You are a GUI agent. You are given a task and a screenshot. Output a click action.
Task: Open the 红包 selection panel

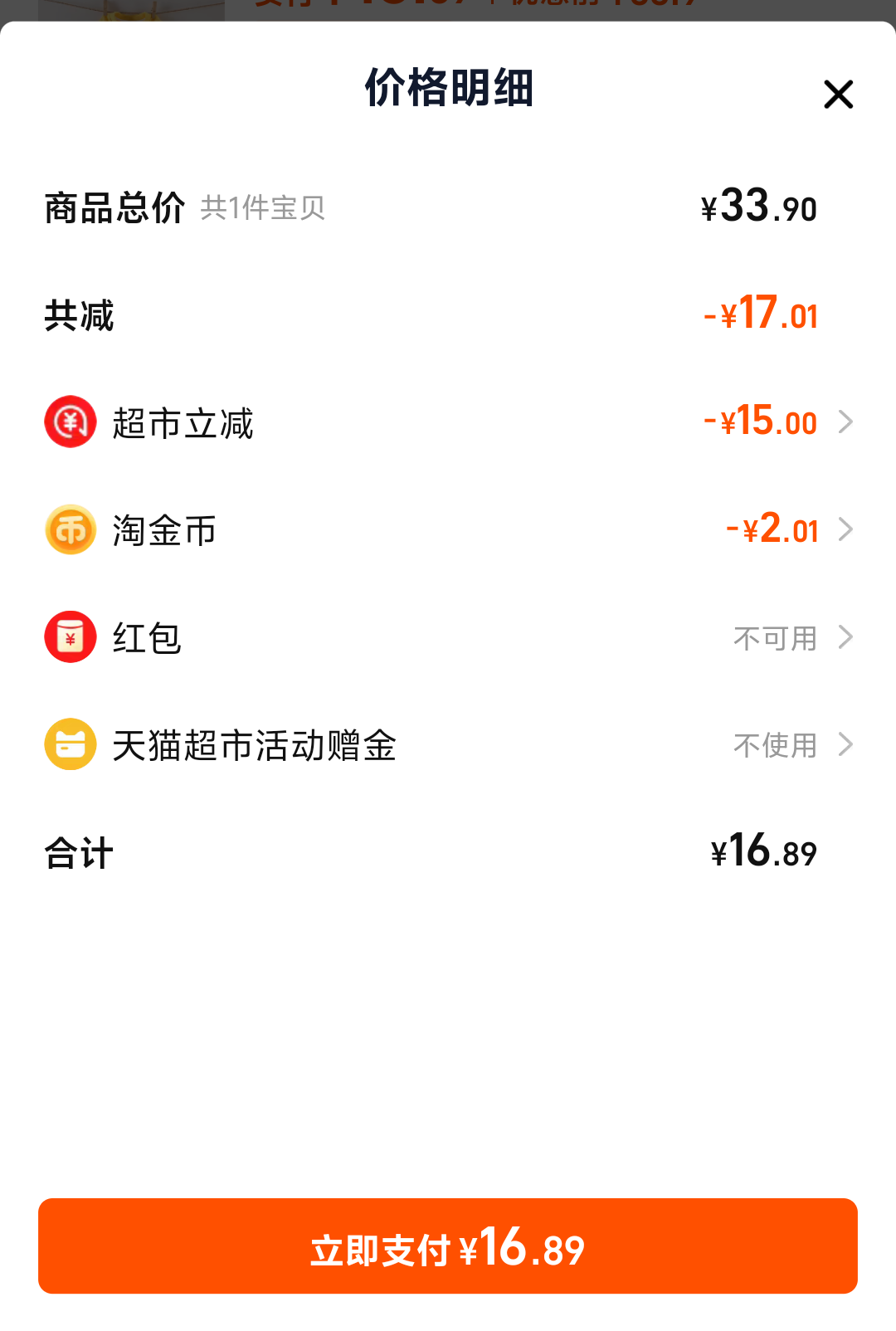coord(846,637)
